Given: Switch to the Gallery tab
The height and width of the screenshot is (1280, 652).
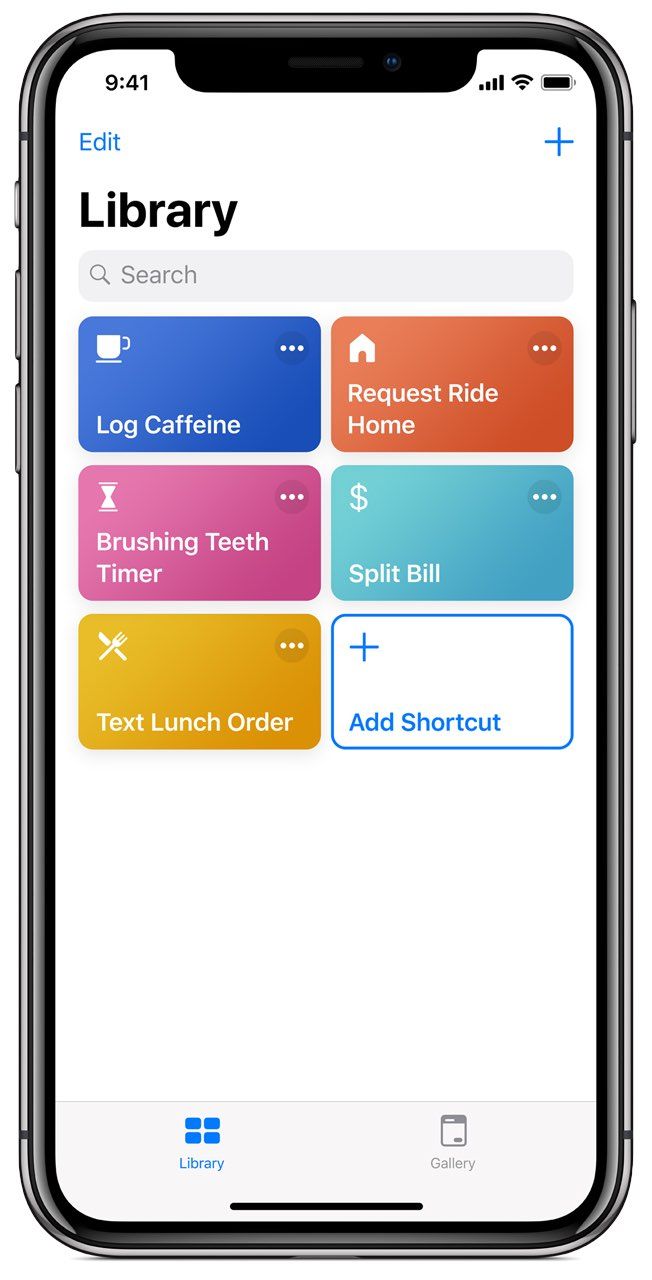Looking at the screenshot, I should pos(453,1143).
